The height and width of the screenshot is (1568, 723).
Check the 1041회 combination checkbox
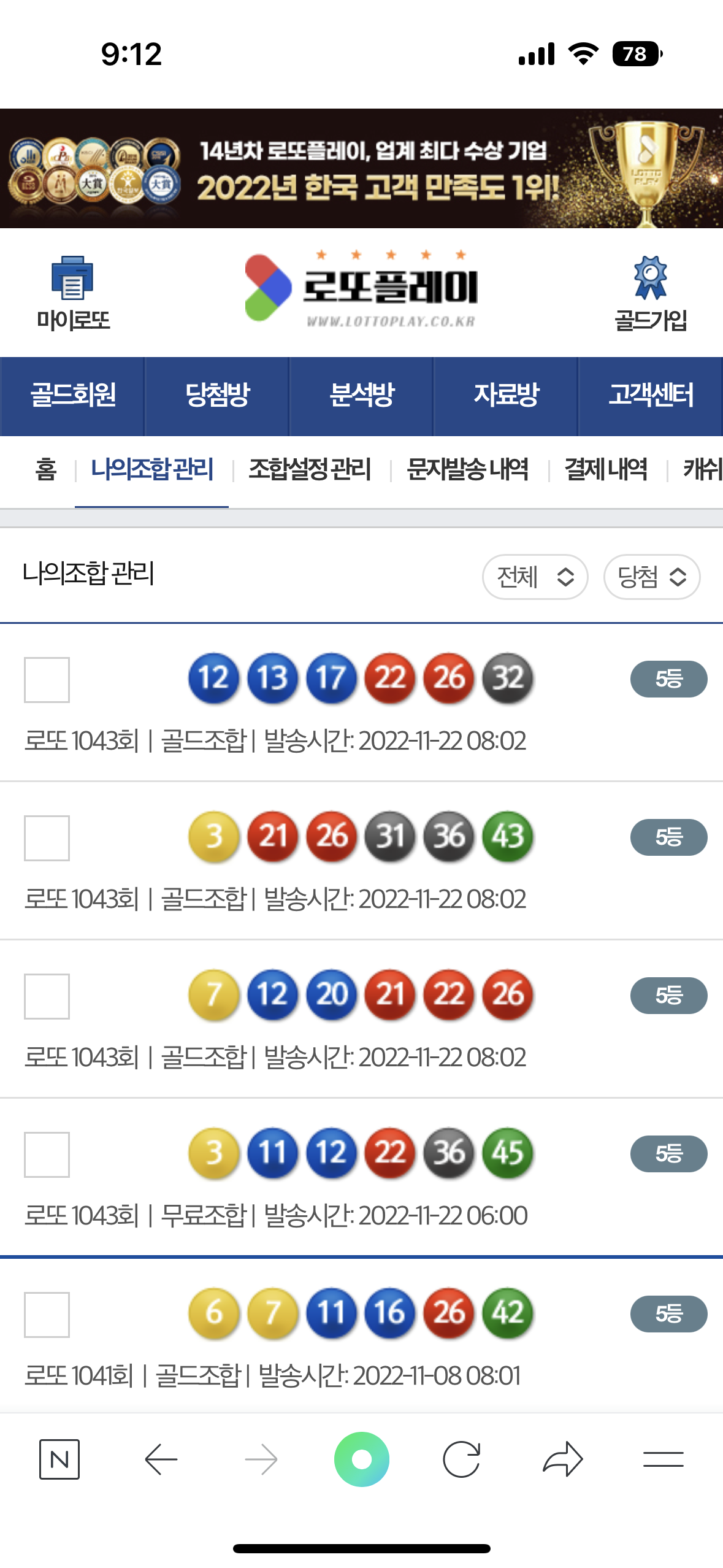[x=47, y=1314]
